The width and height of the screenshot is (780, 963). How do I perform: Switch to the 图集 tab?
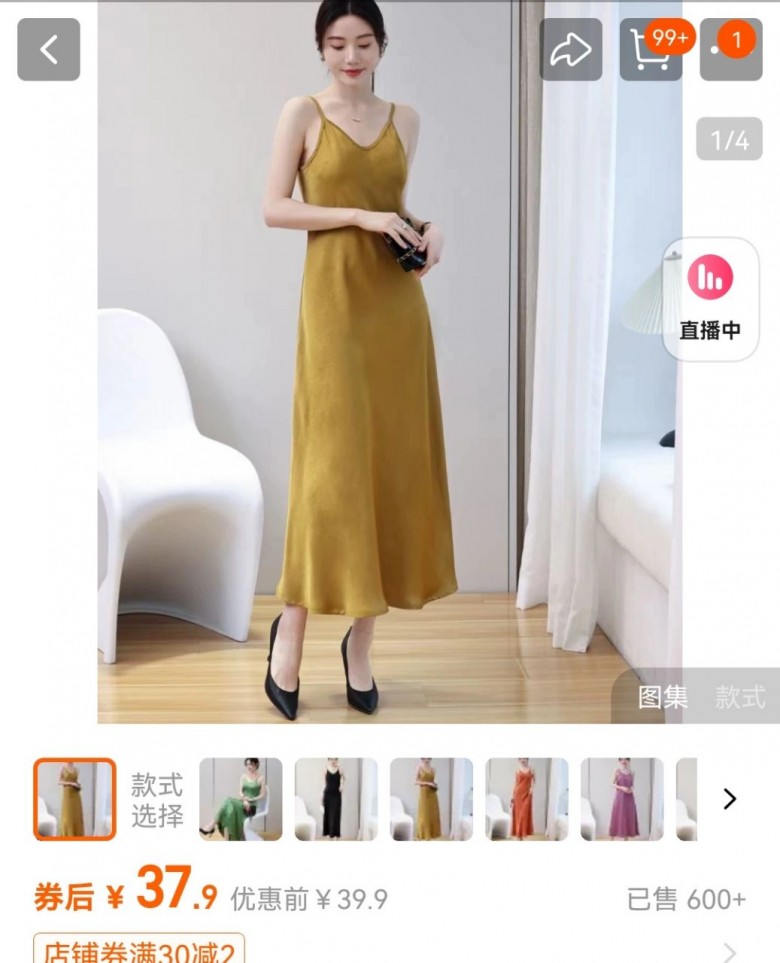click(663, 697)
